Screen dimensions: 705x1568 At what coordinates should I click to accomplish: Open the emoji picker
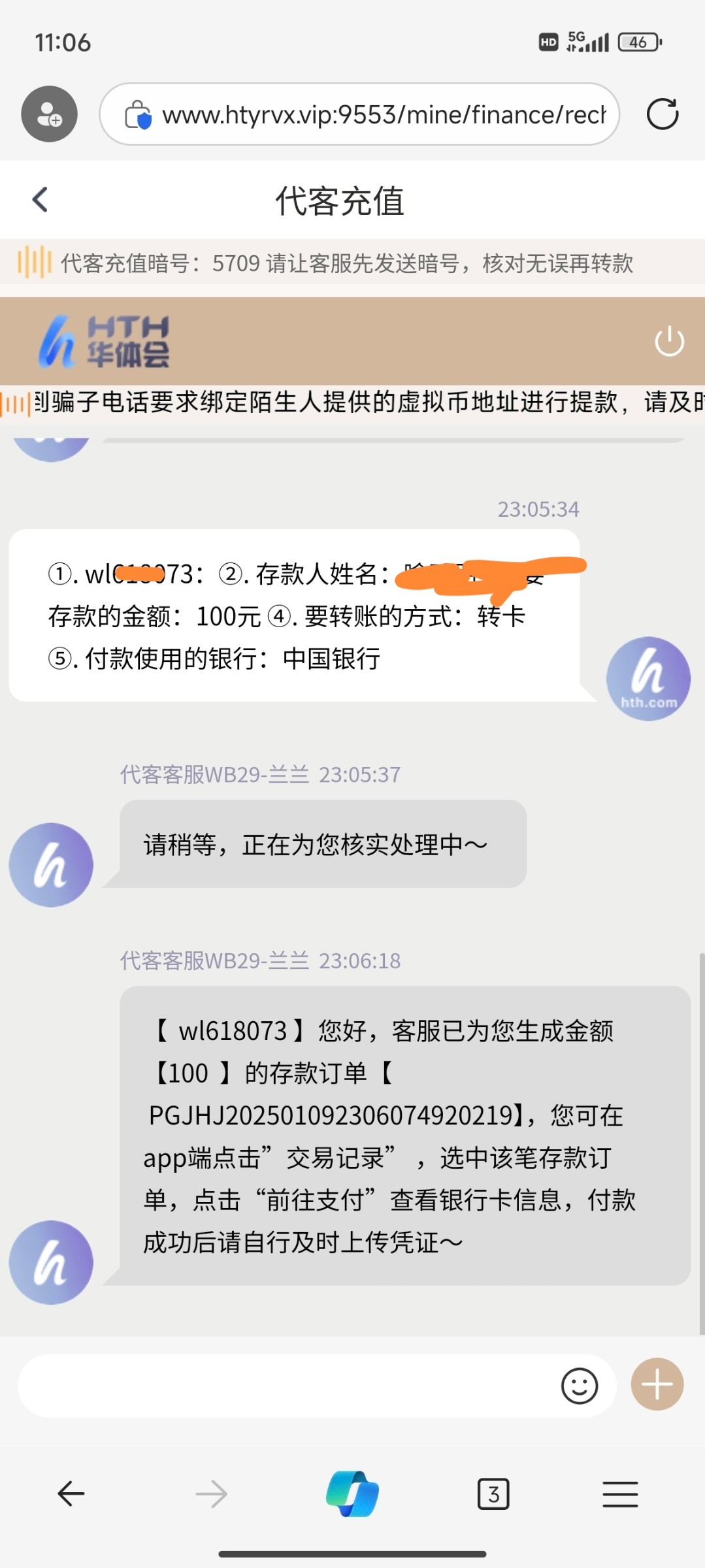pos(580,1385)
